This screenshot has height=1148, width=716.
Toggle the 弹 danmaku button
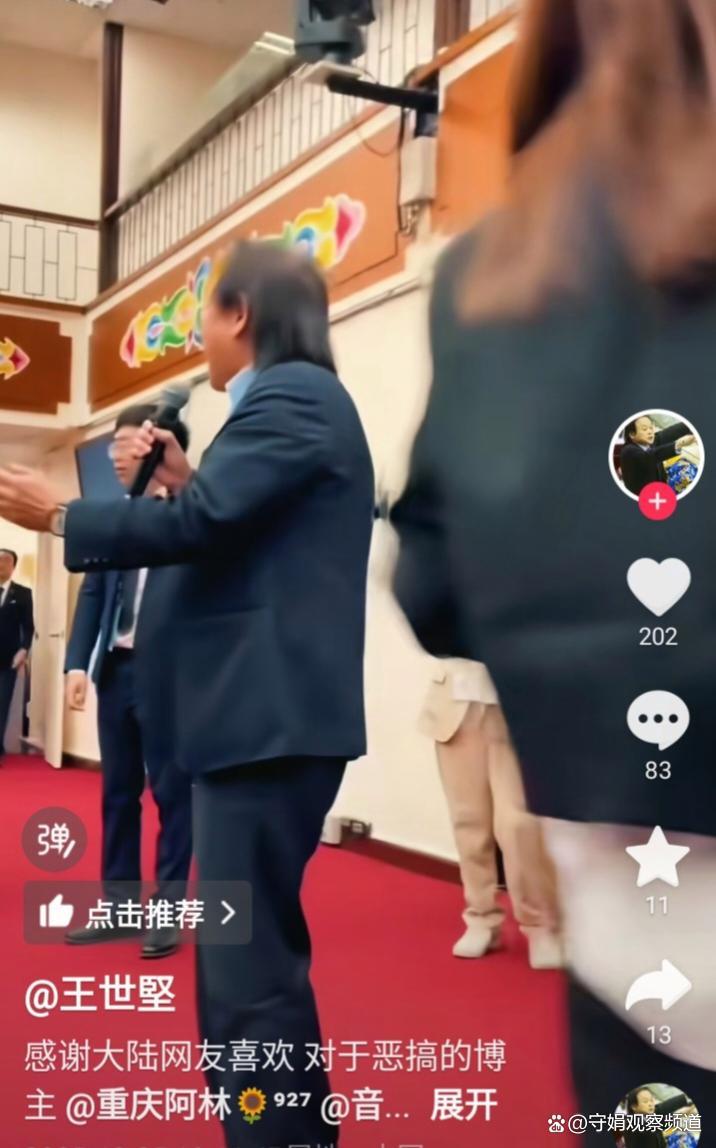(x=54, y=839)
